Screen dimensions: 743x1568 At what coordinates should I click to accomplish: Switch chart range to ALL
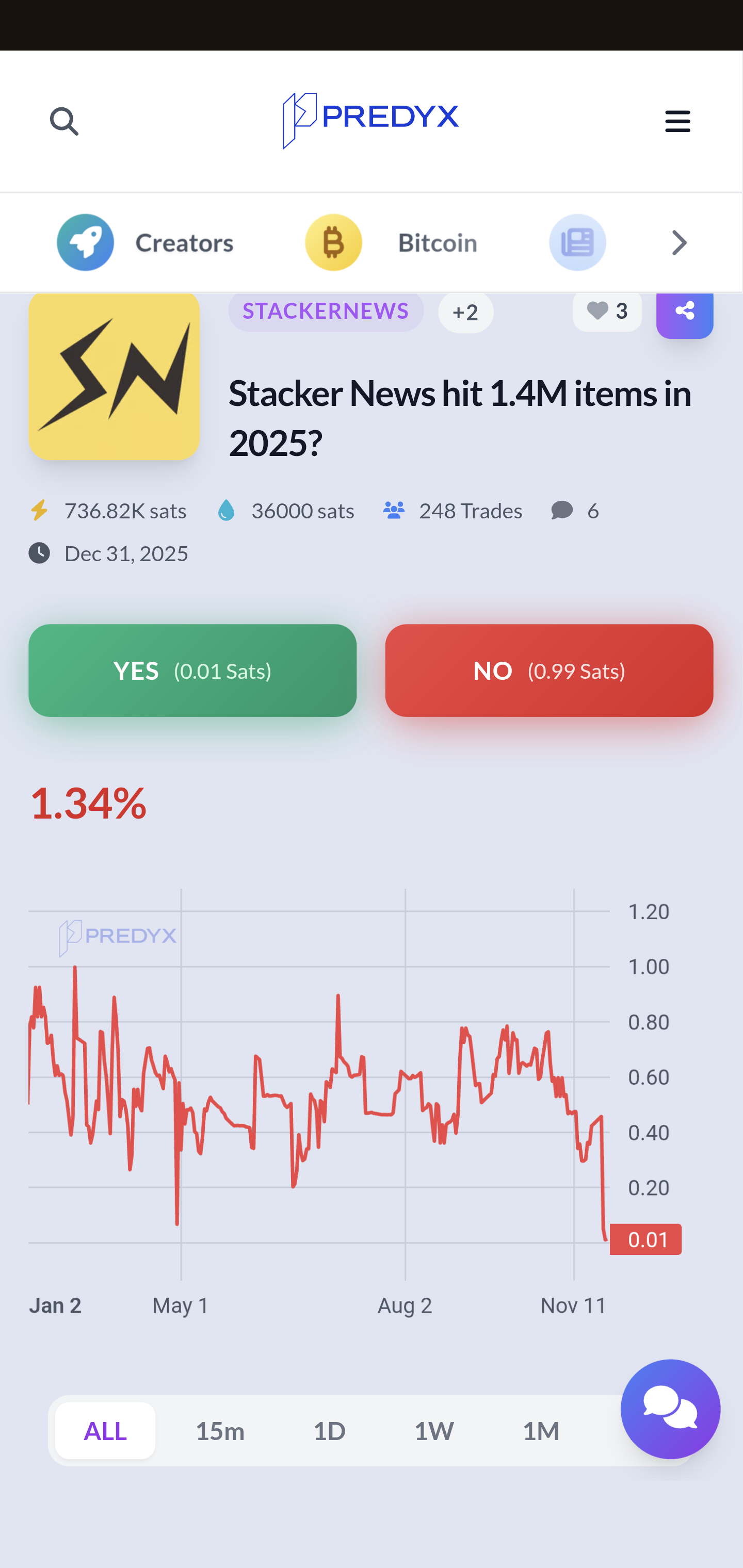point(105,1430)
